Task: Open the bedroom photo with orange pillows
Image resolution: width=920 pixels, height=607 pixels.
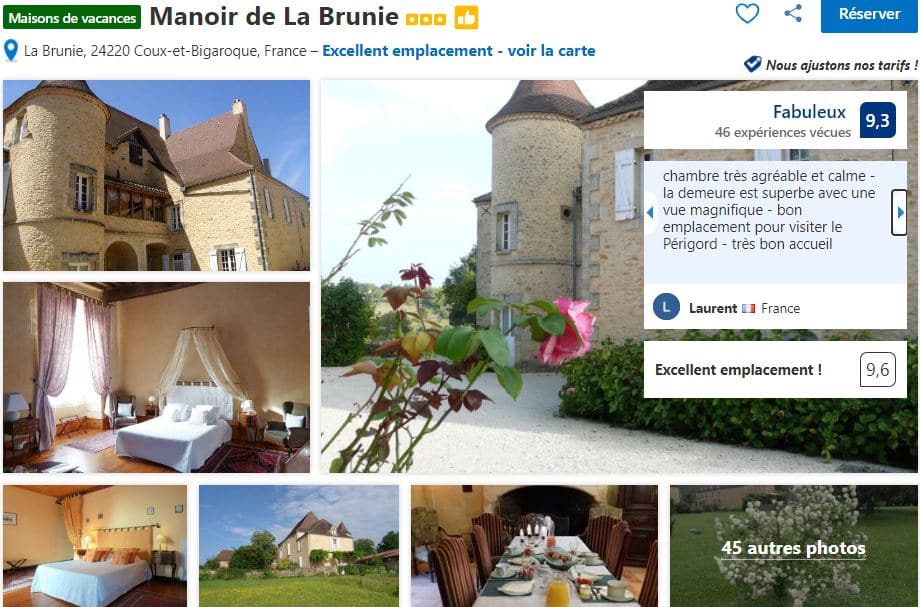Action: [95, 546]
